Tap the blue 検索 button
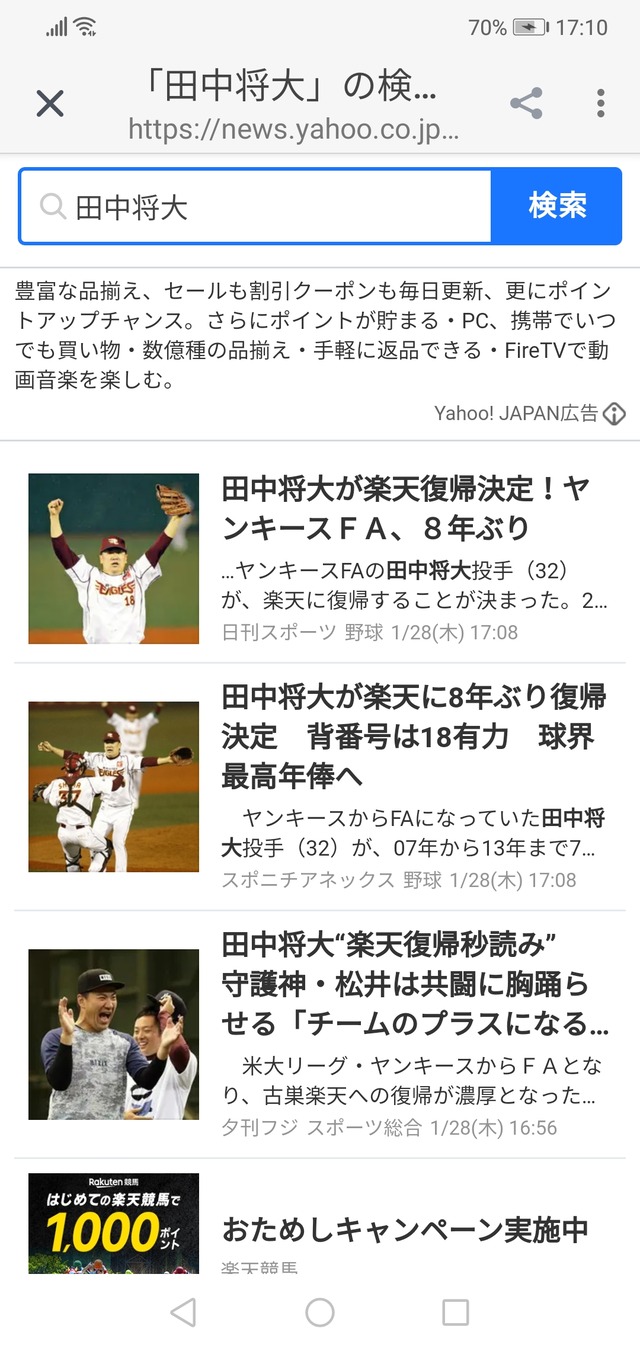 click(x=557, y=206)
